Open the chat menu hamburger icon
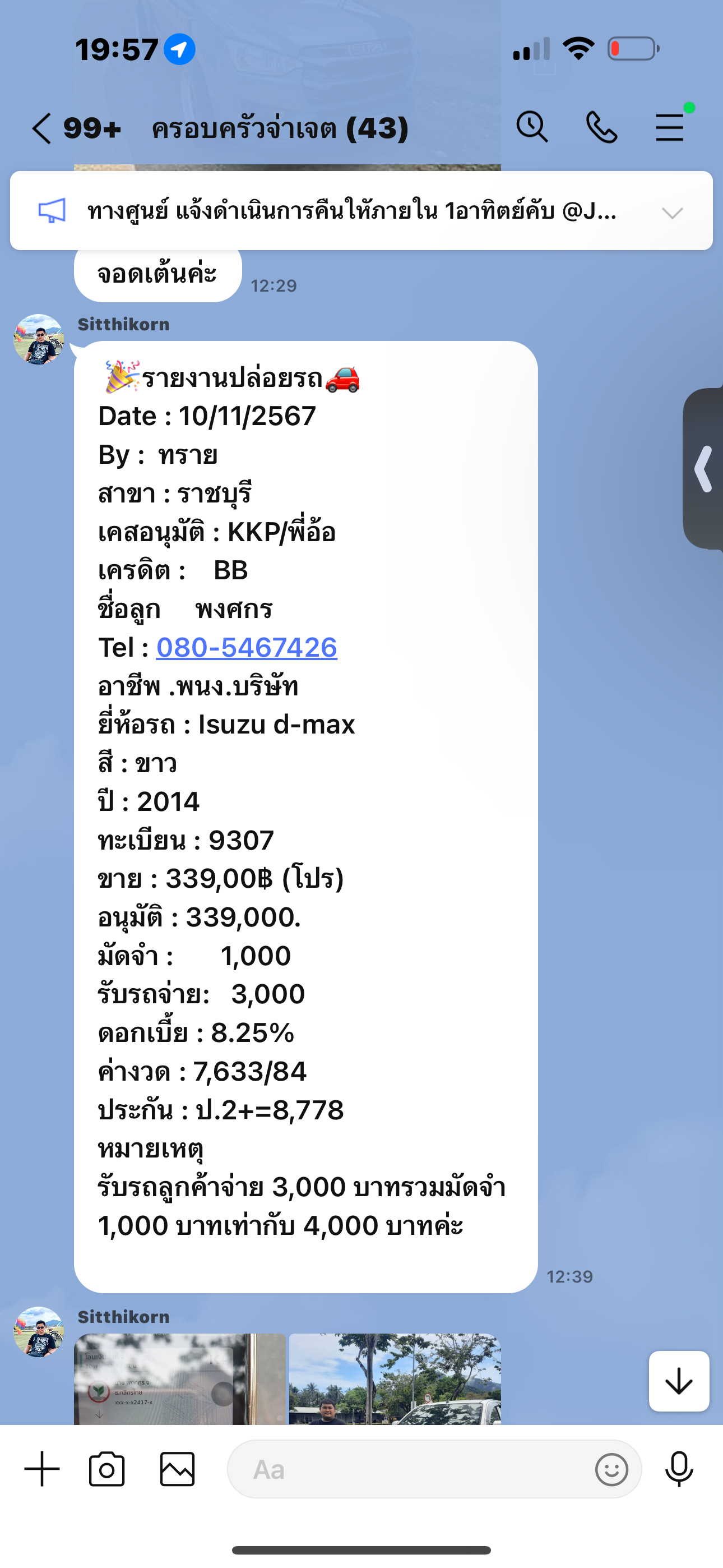Image resolution: width=723 pixels, height=1568 pixels. click(x=669, y=127)
